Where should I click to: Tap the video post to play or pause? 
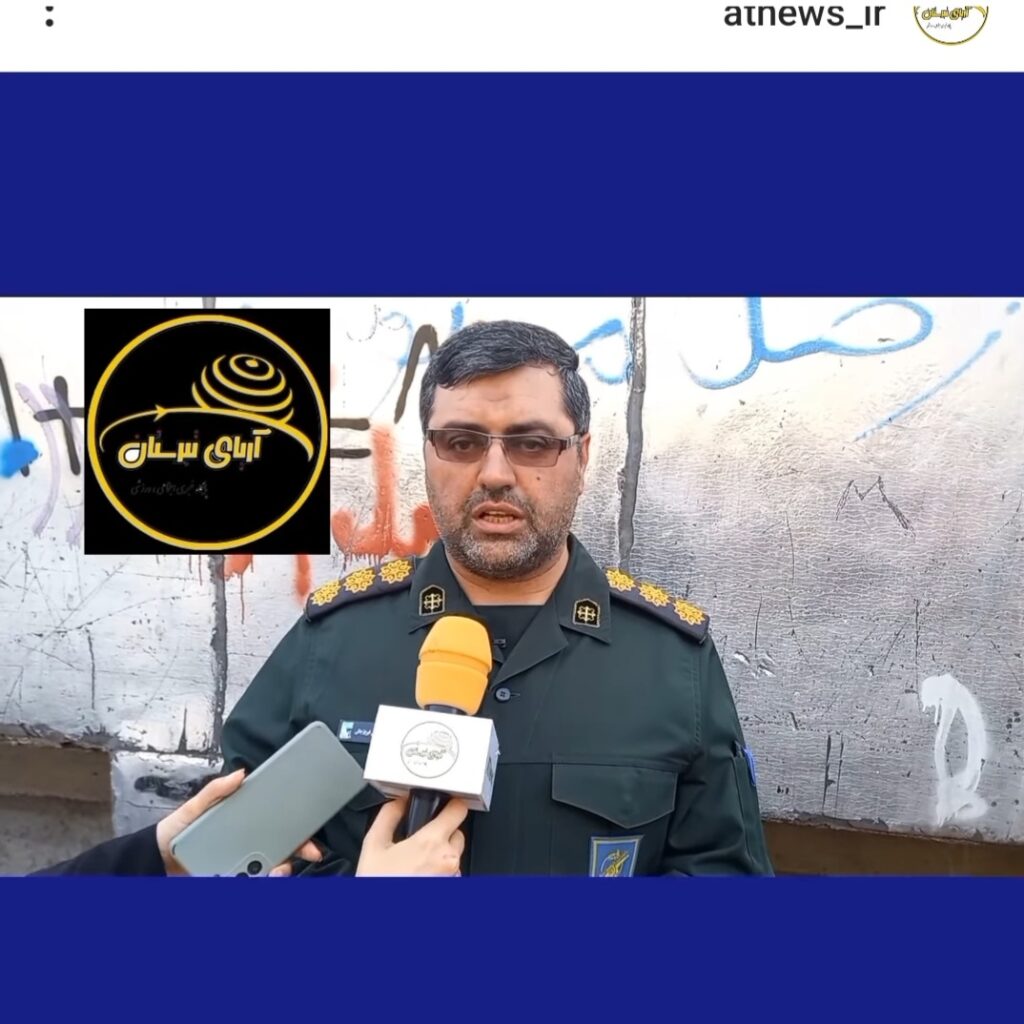tap(512, 586)
